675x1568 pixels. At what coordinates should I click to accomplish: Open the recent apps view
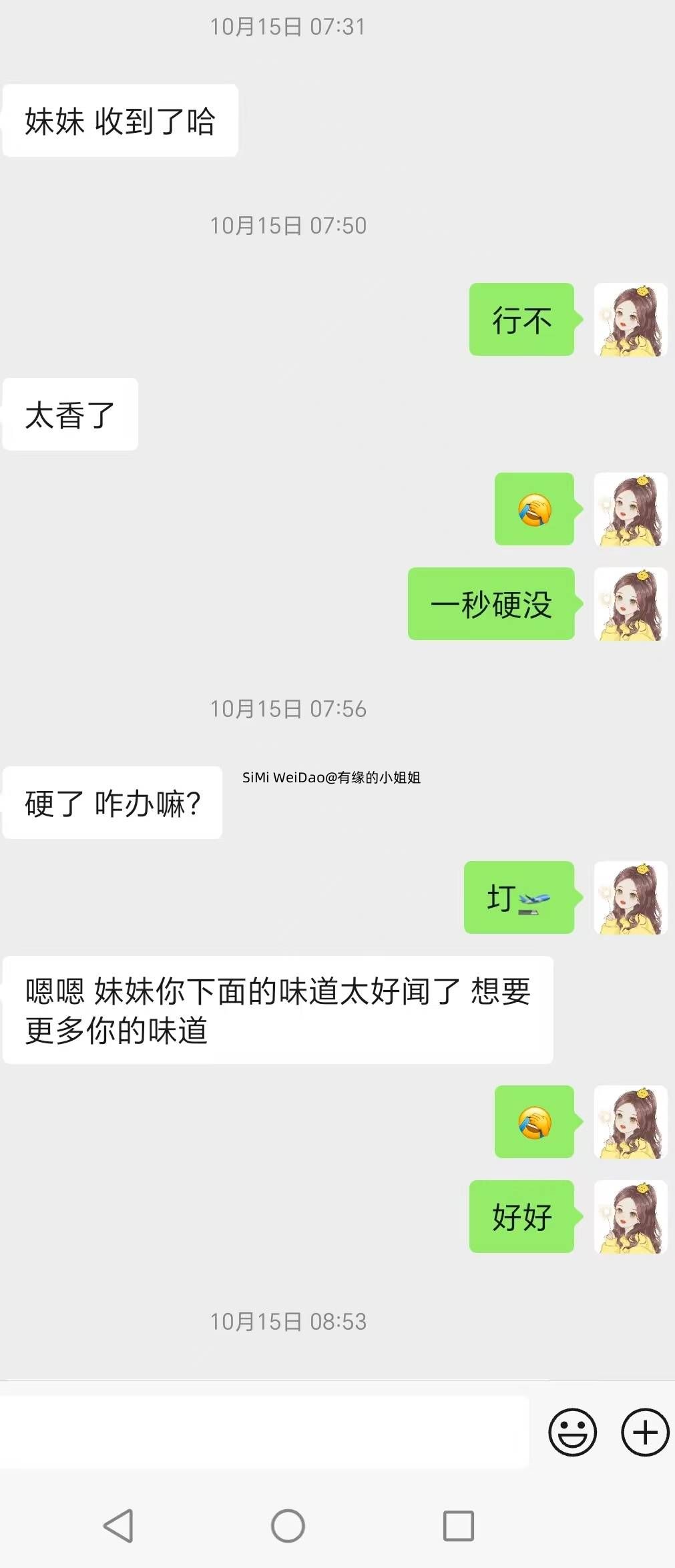pyautogui.click(x=458, y=1526)
